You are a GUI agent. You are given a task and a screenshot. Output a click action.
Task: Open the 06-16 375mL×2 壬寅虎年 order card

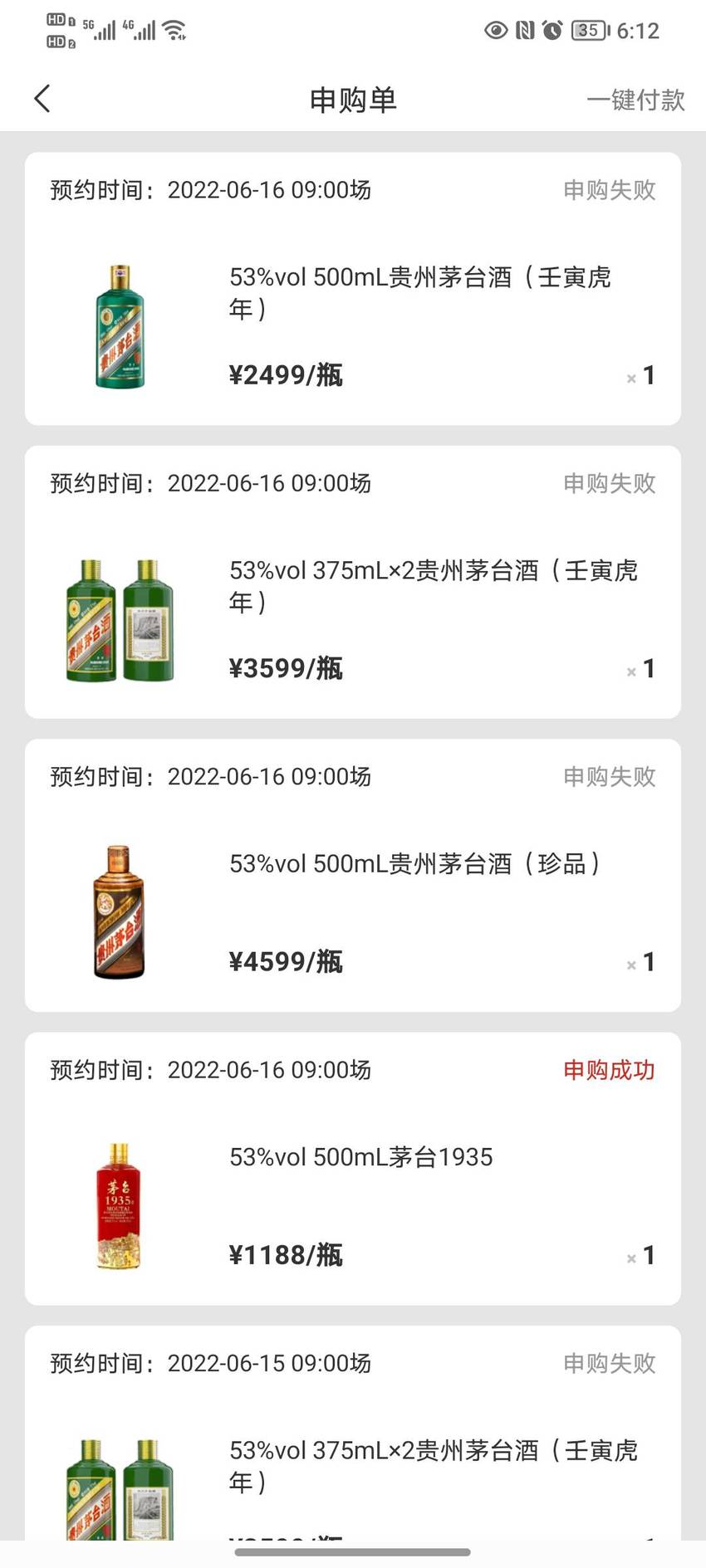pos(353,582)
